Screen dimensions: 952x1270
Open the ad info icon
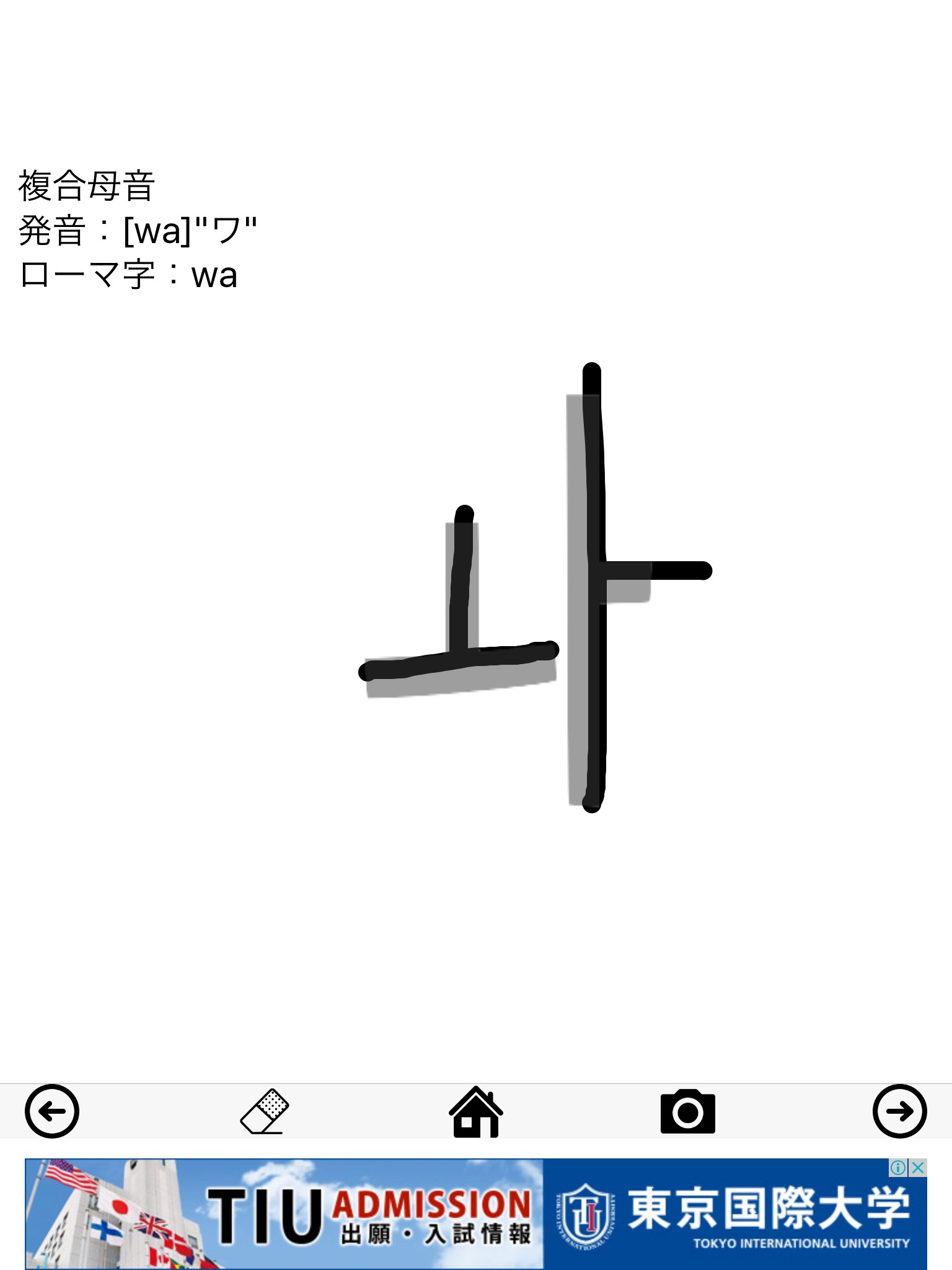898,1168
